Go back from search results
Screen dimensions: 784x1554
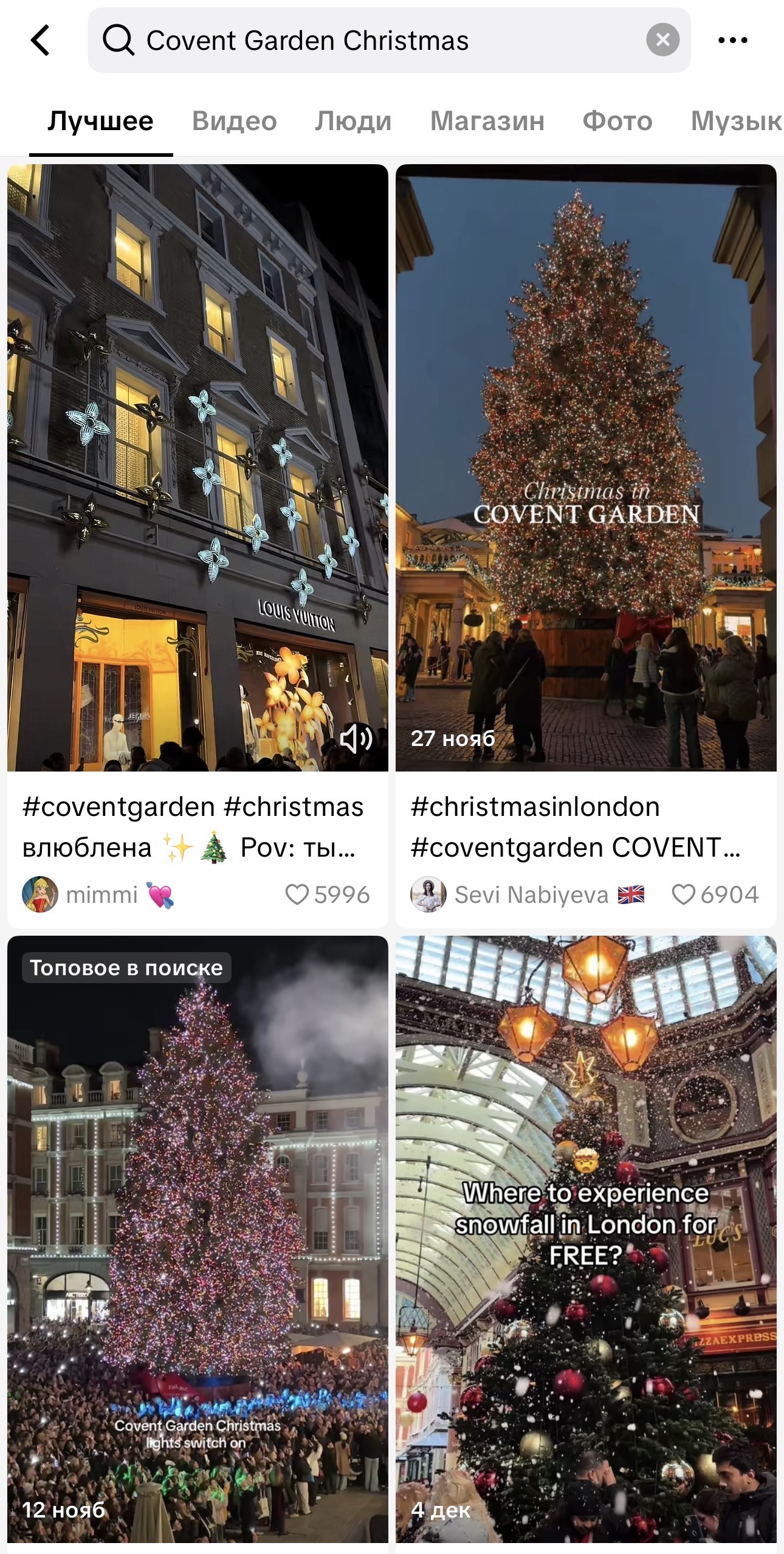(x=40, y=41)
